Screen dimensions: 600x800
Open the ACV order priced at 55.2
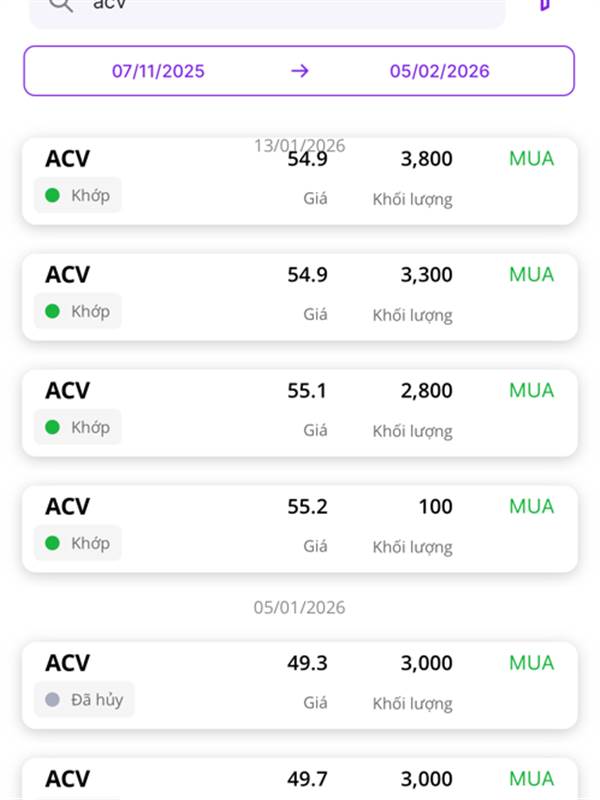pos(299,529)
